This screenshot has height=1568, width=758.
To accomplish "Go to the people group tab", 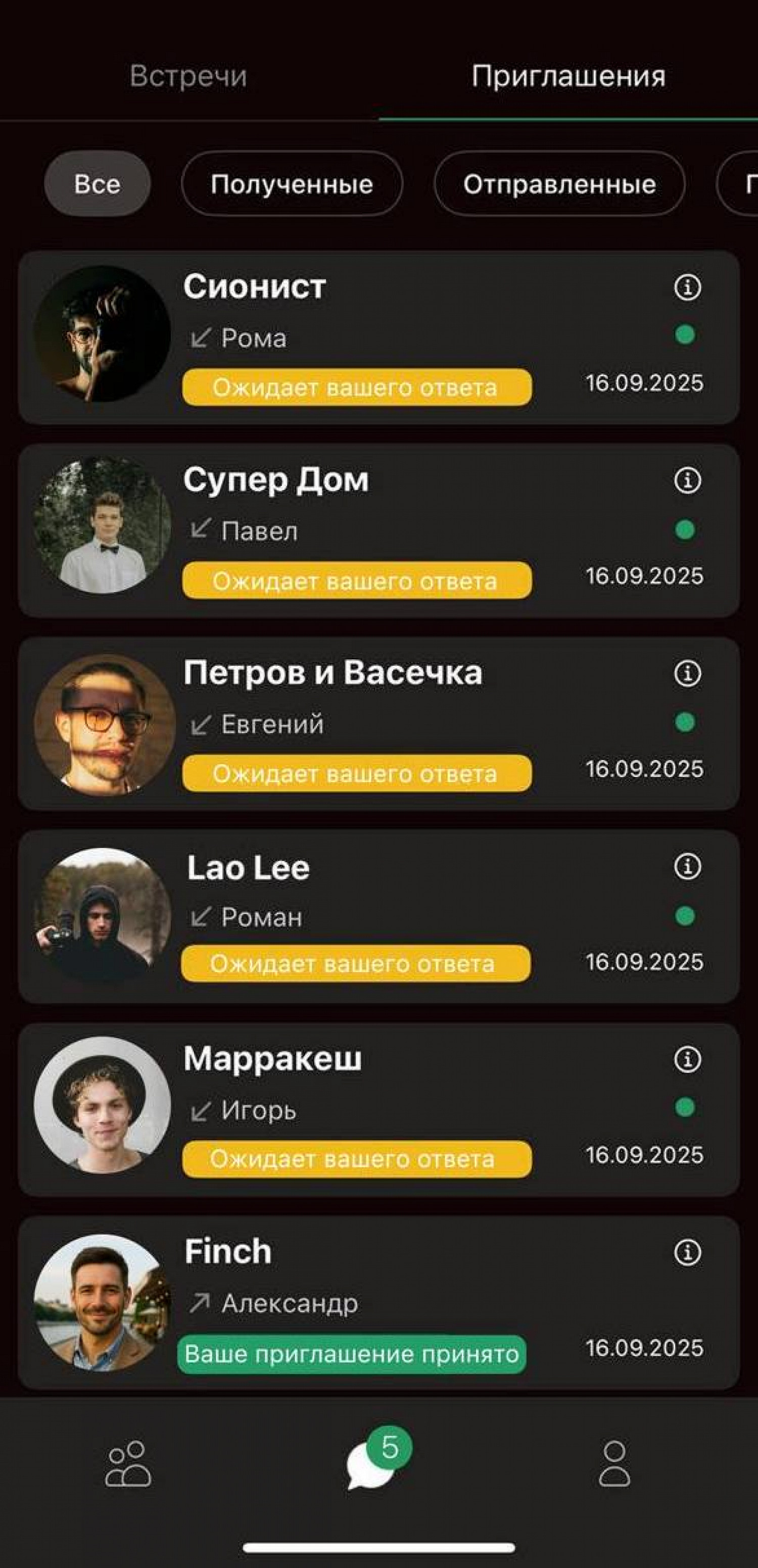I will pyautogui.click(x=128, y=1463).
